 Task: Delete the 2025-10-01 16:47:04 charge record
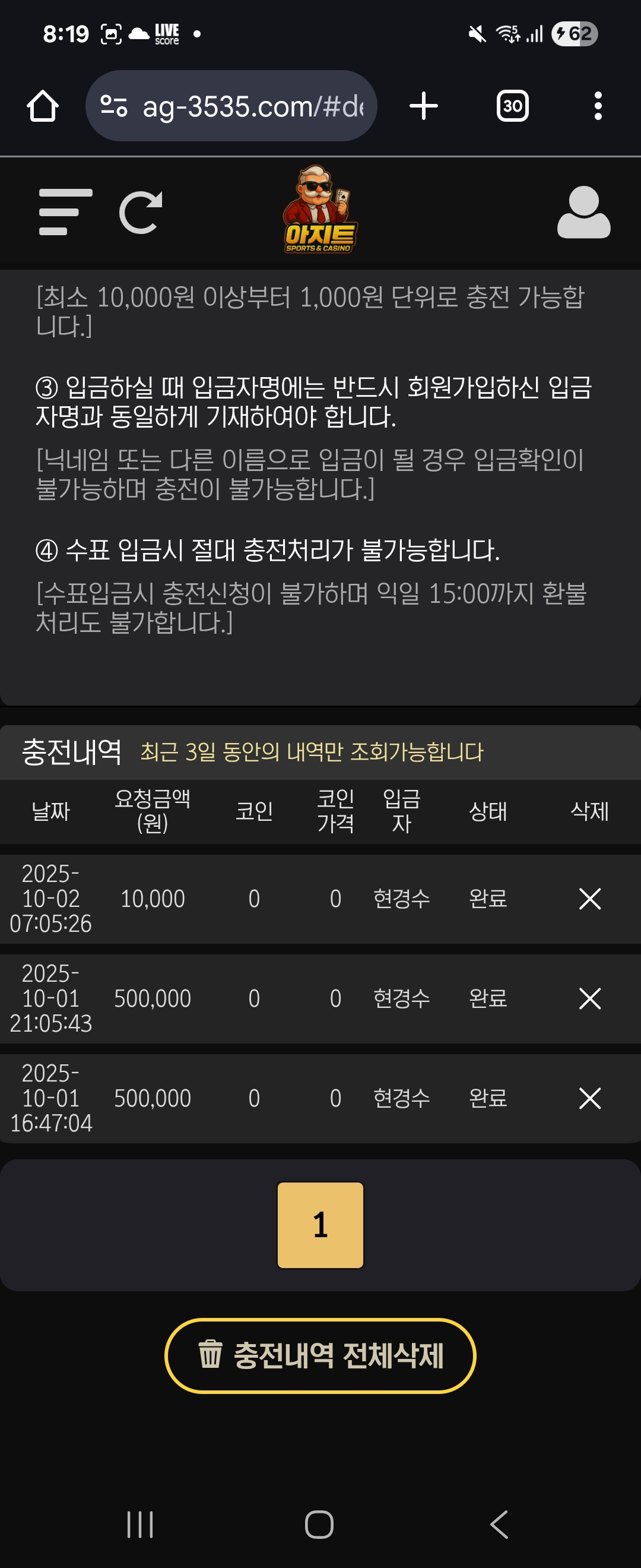click(589, 1098)
